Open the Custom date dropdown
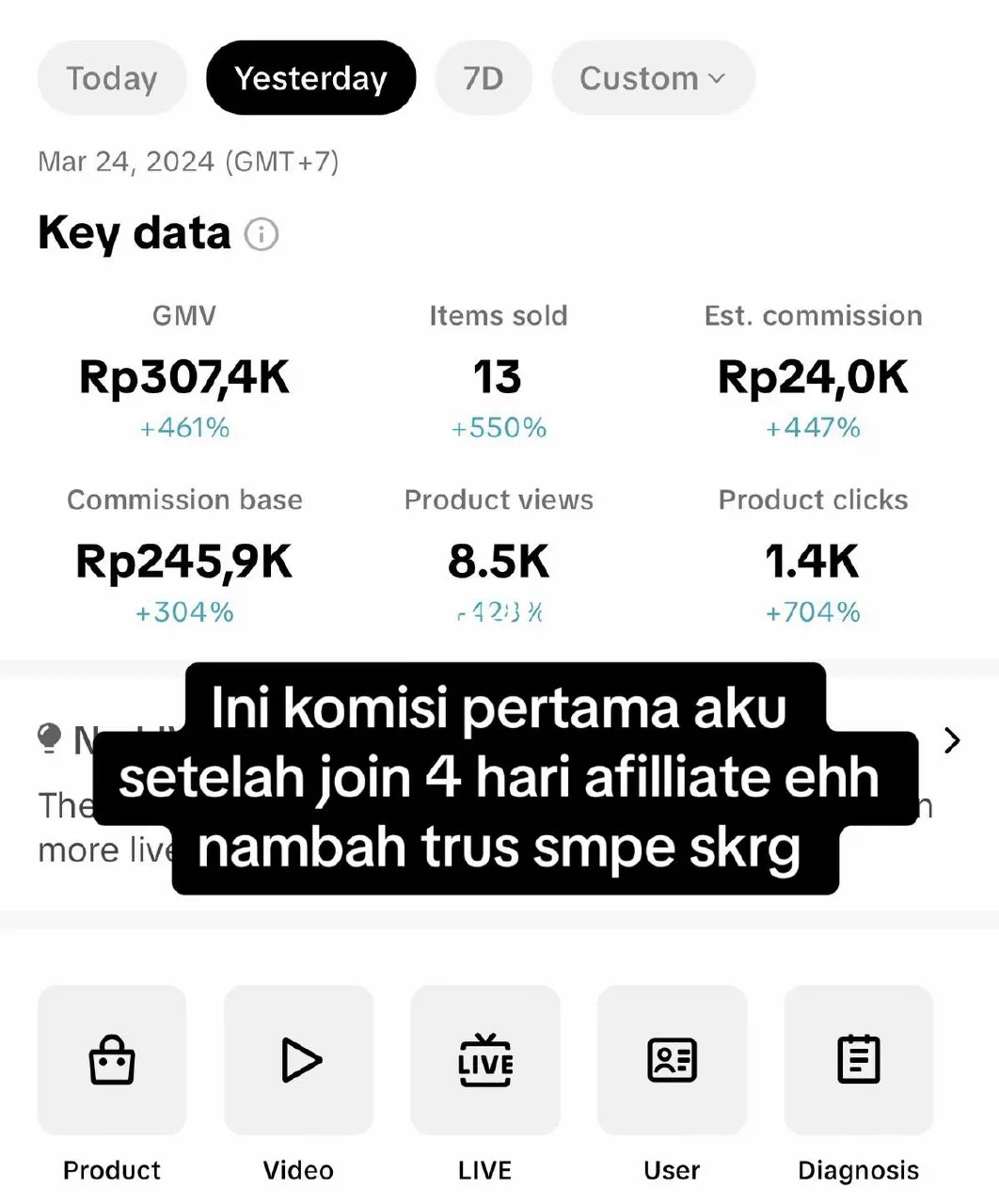 point(653,78)
